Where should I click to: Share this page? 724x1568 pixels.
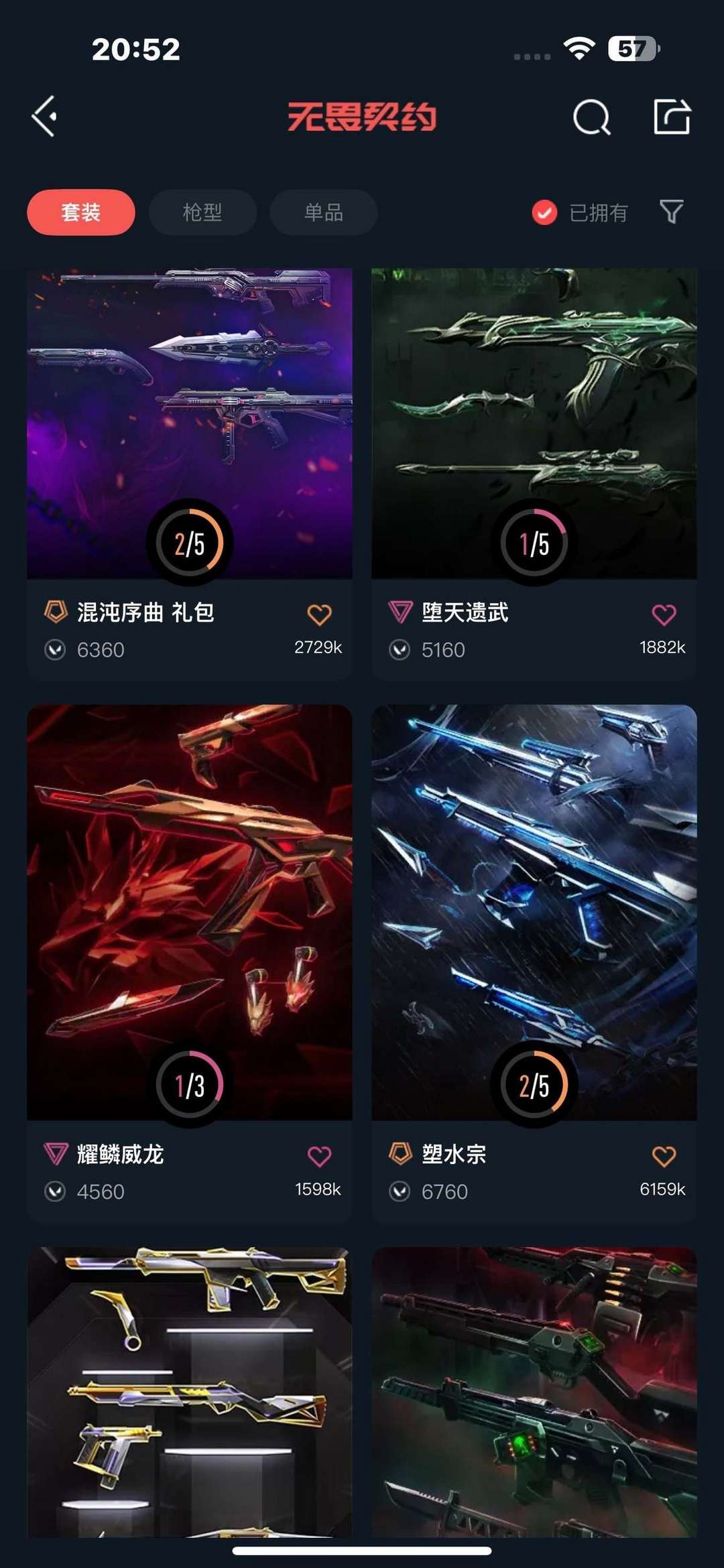[672, 117]
